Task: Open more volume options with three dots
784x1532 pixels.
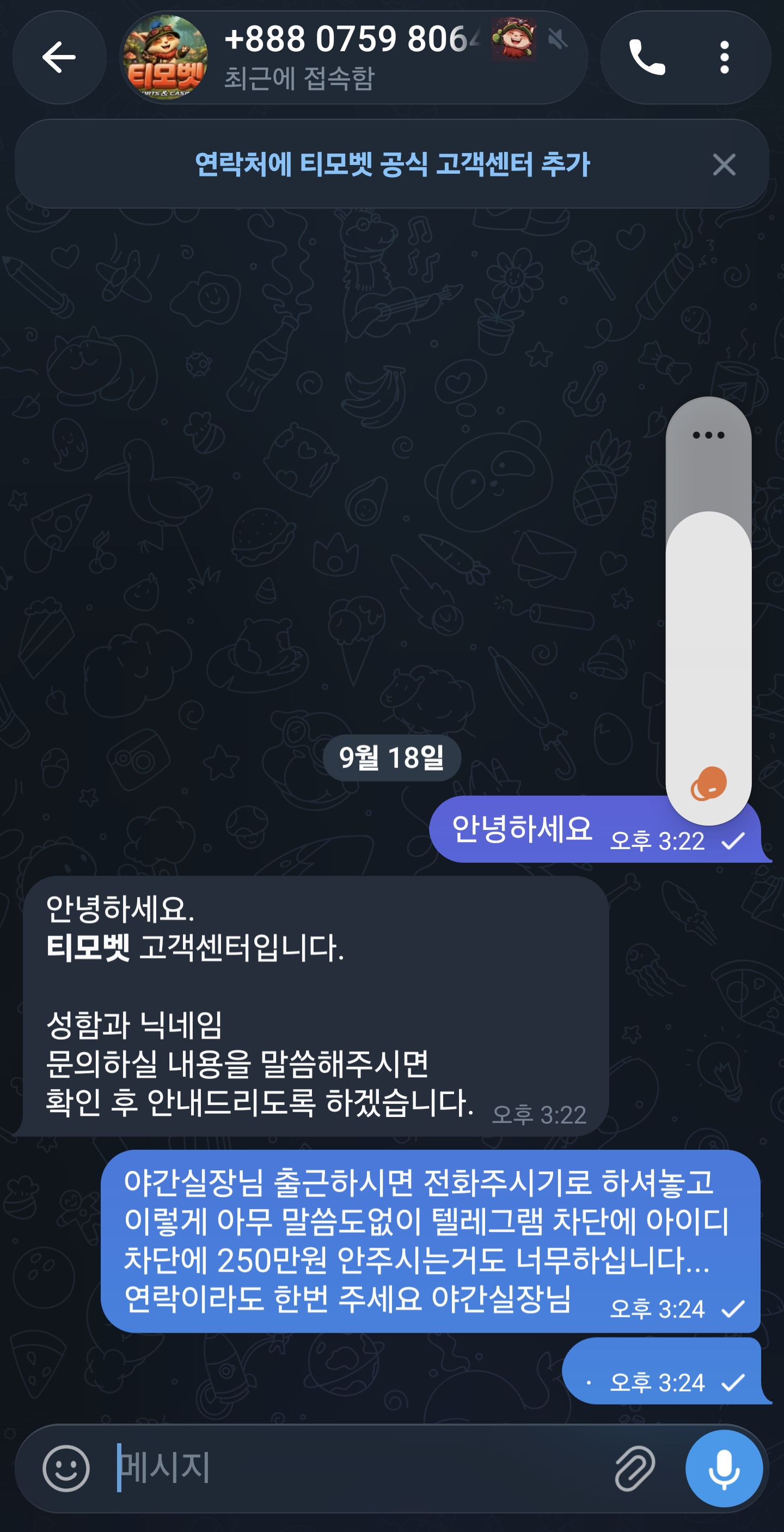Action: (708, 435)
